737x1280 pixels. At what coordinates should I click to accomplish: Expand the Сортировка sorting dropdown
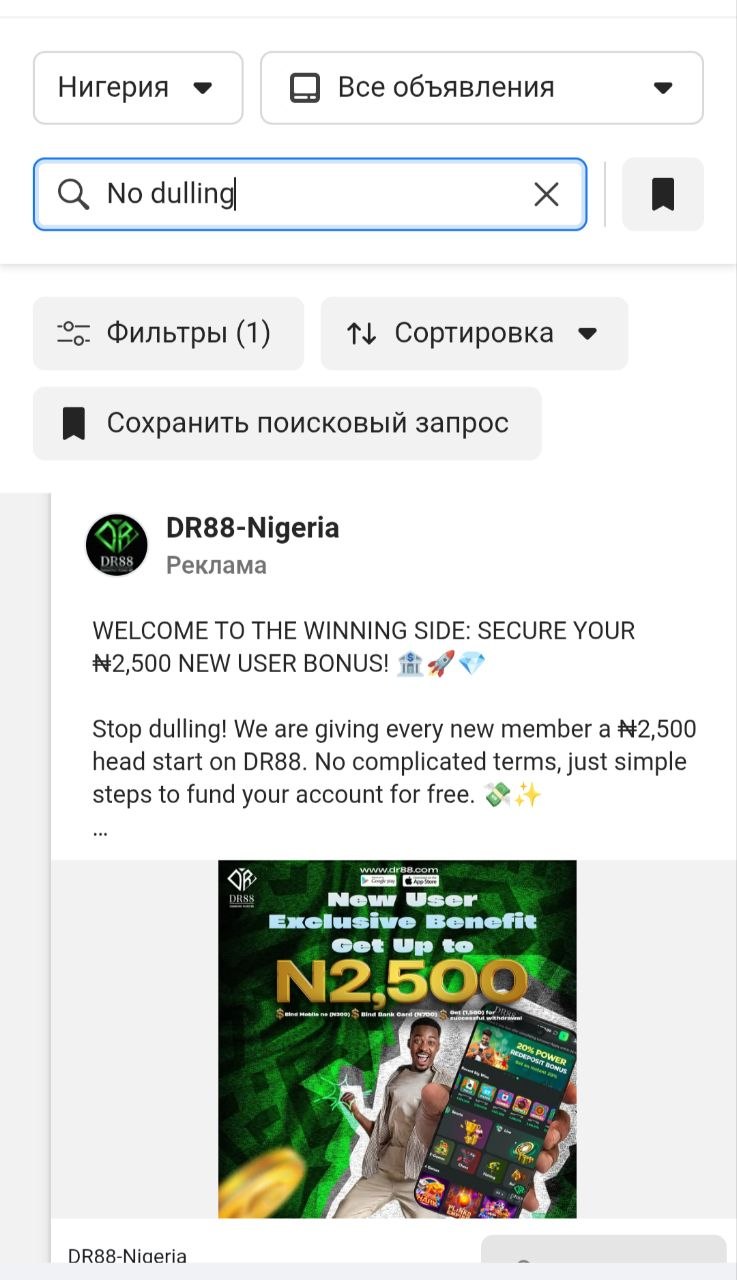473,333
